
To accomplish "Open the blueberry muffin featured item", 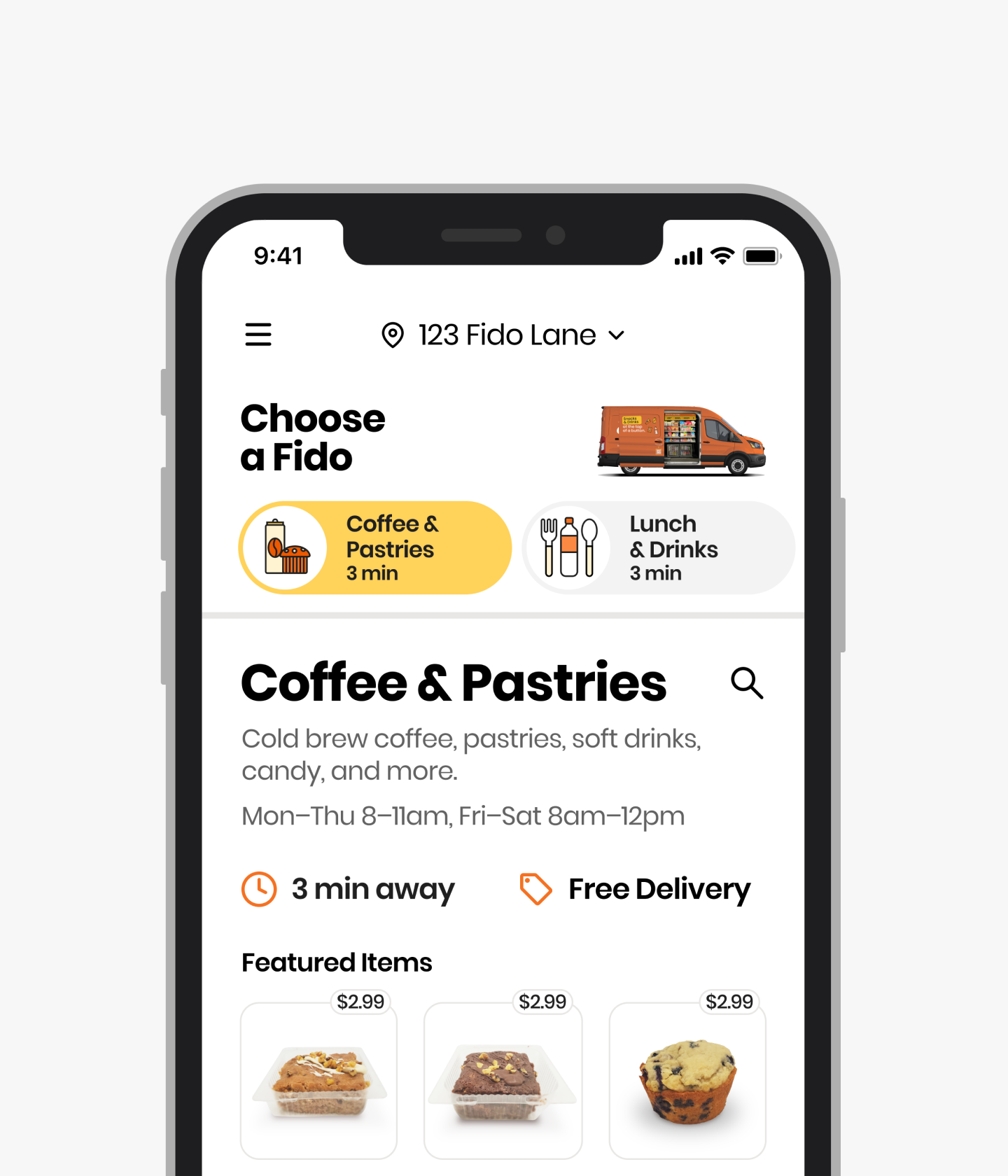I will [x=687, y=1081].
